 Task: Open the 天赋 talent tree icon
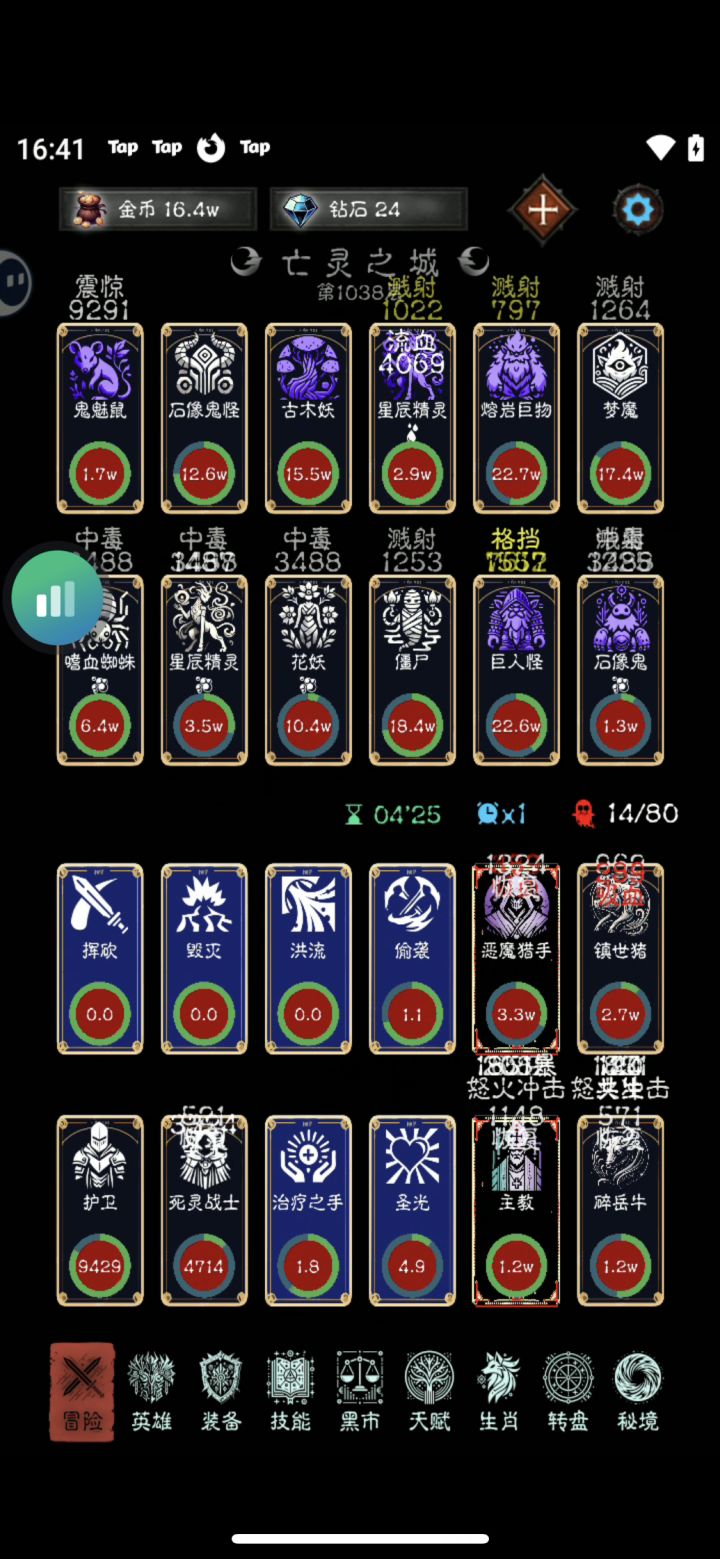429,1390
